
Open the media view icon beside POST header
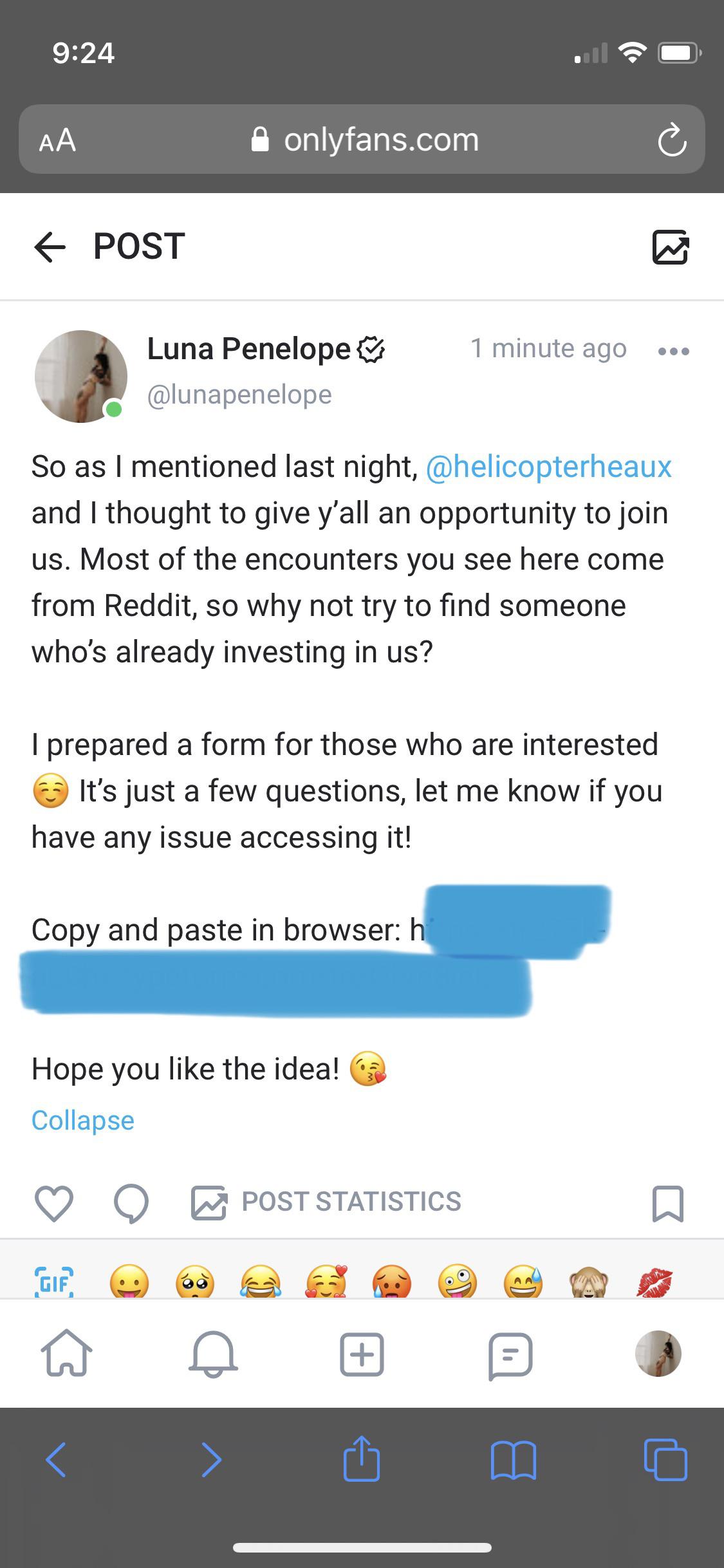click(x=672, y=247)
